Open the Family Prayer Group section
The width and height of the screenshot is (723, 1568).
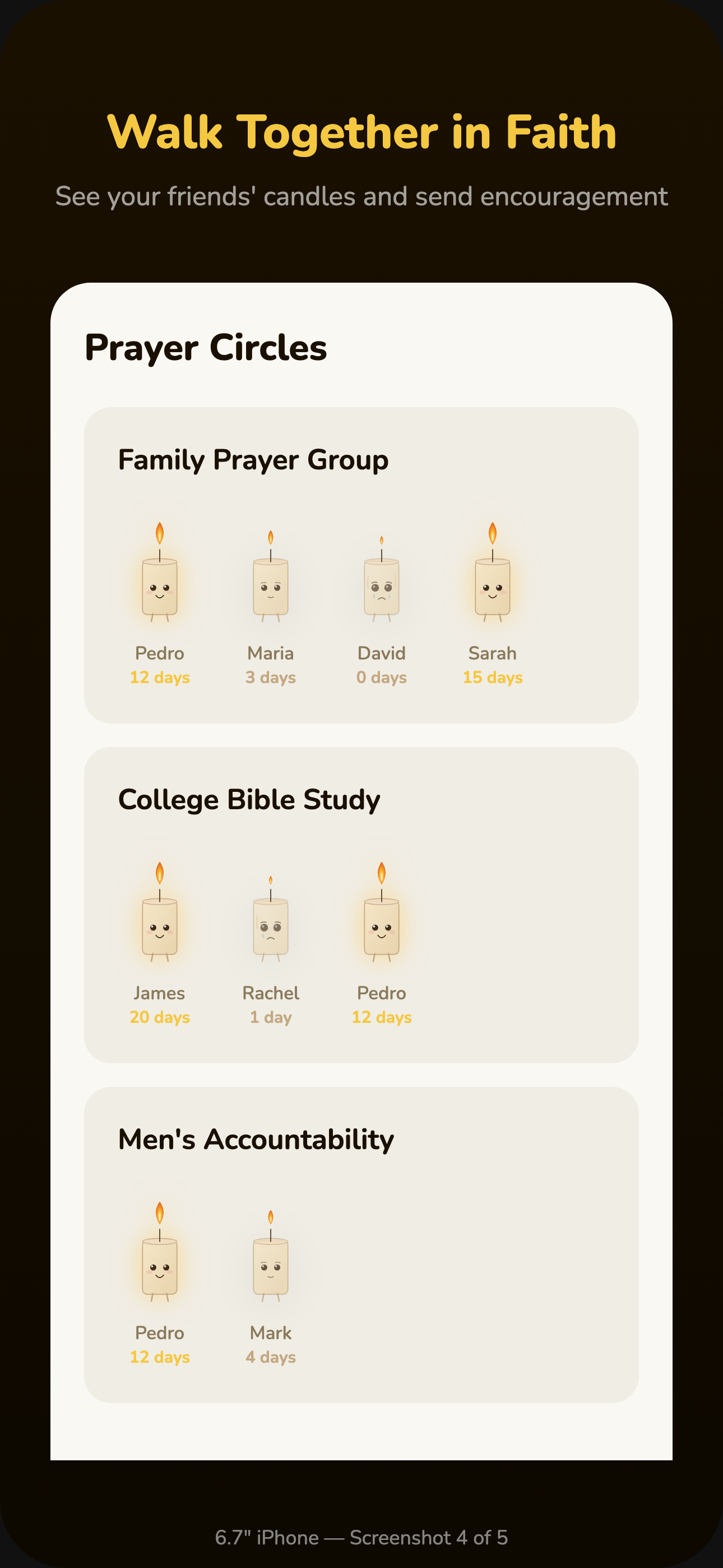pyautogui.click(x=254, y=460)
